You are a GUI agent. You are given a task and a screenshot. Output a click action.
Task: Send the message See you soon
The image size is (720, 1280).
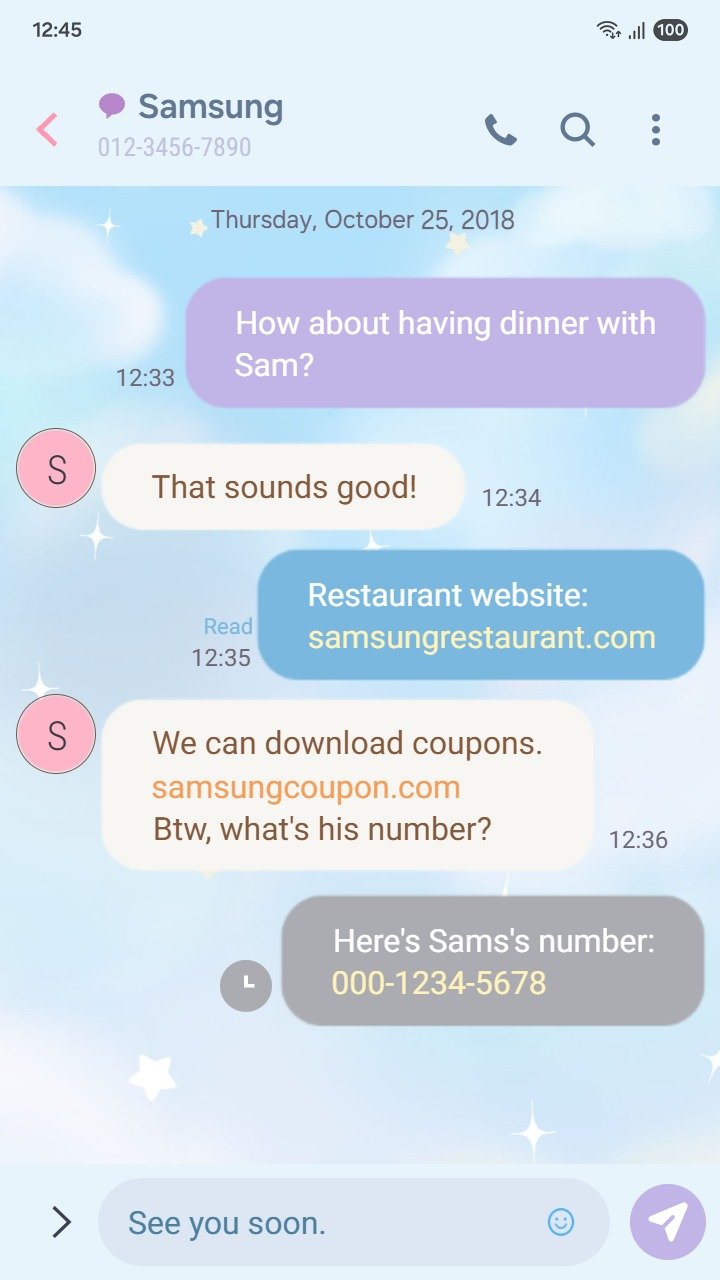[x=667, y=1221]
